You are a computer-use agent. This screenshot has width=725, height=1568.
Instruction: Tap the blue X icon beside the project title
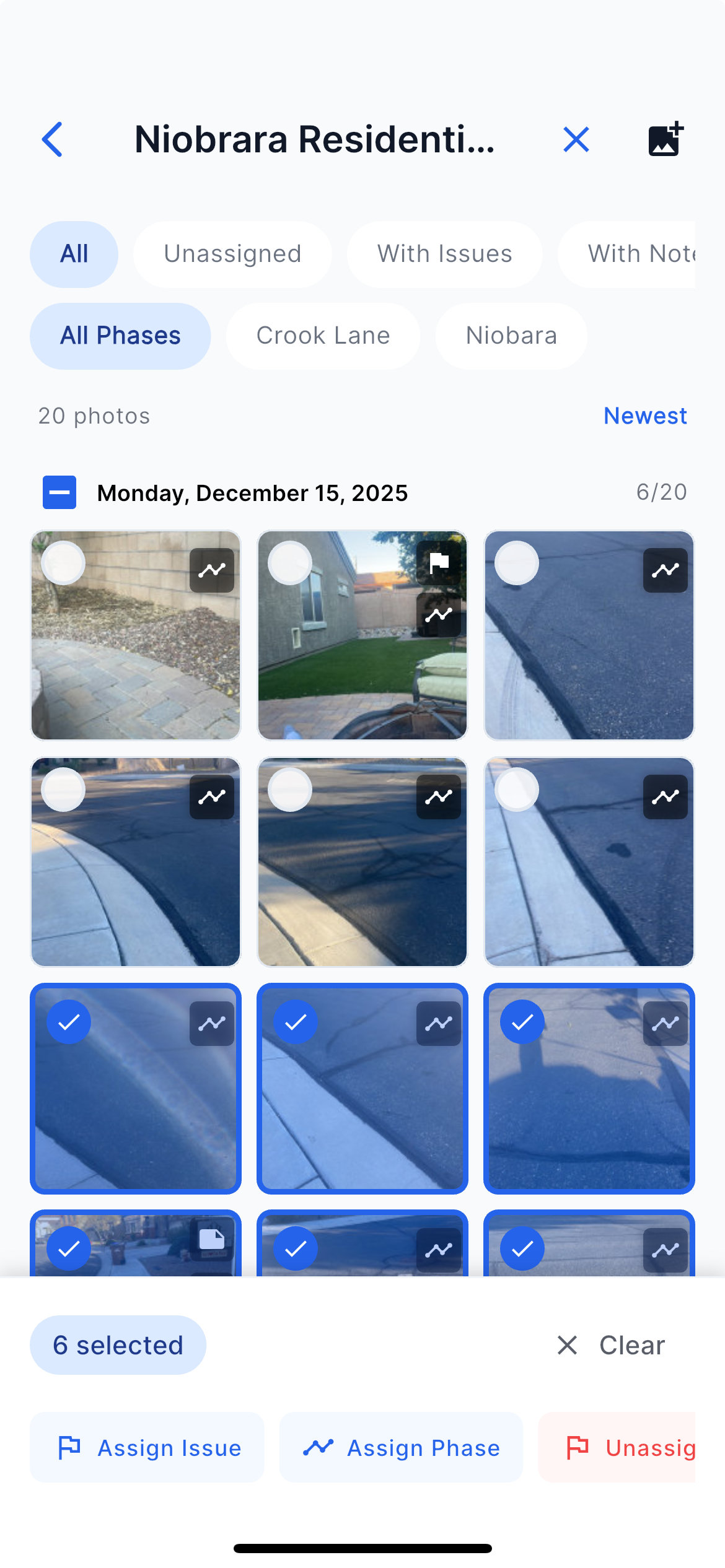pyautogui.click(x=576, y=139)
